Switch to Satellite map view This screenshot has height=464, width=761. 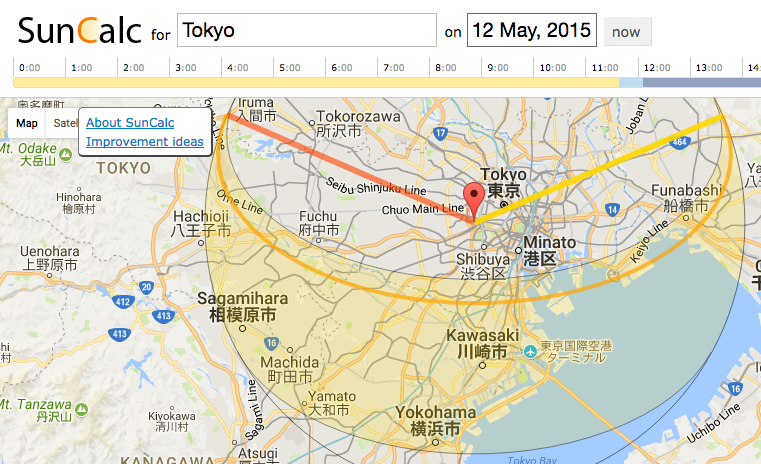pos(64,123)
